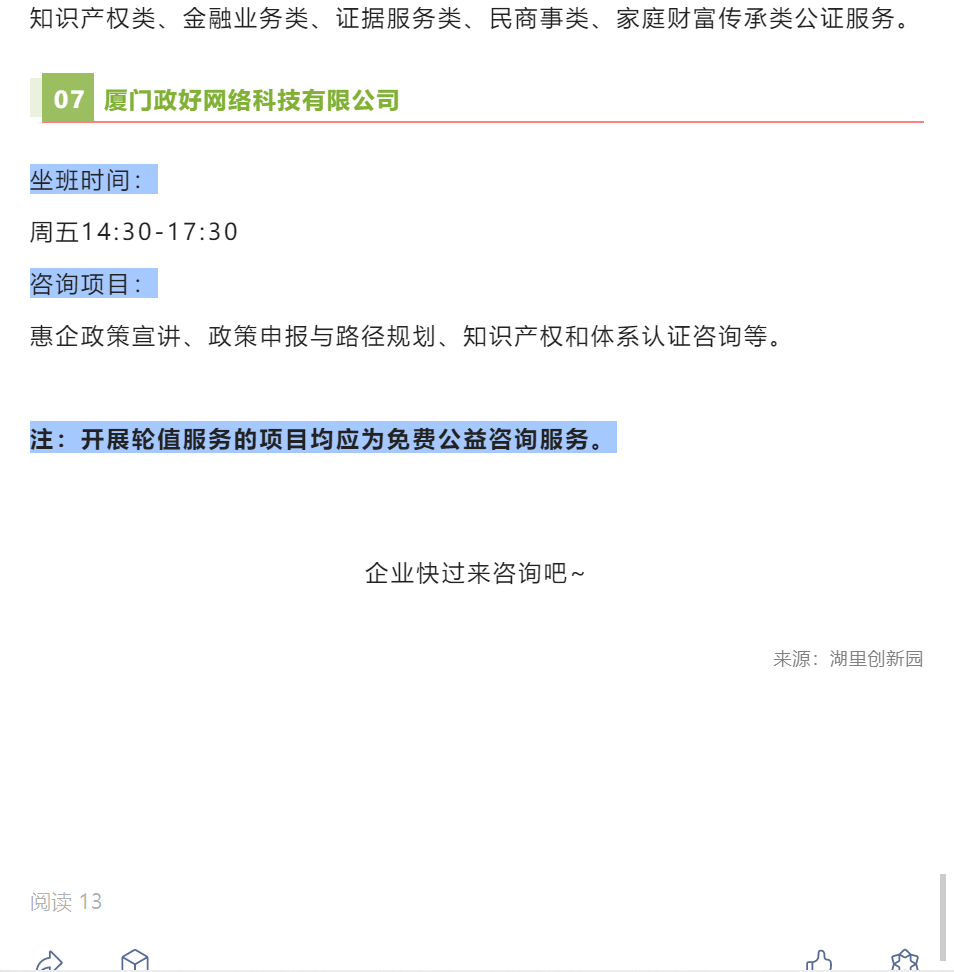Share this article
Screen dimensions: 954x972
tap(49, 962)
